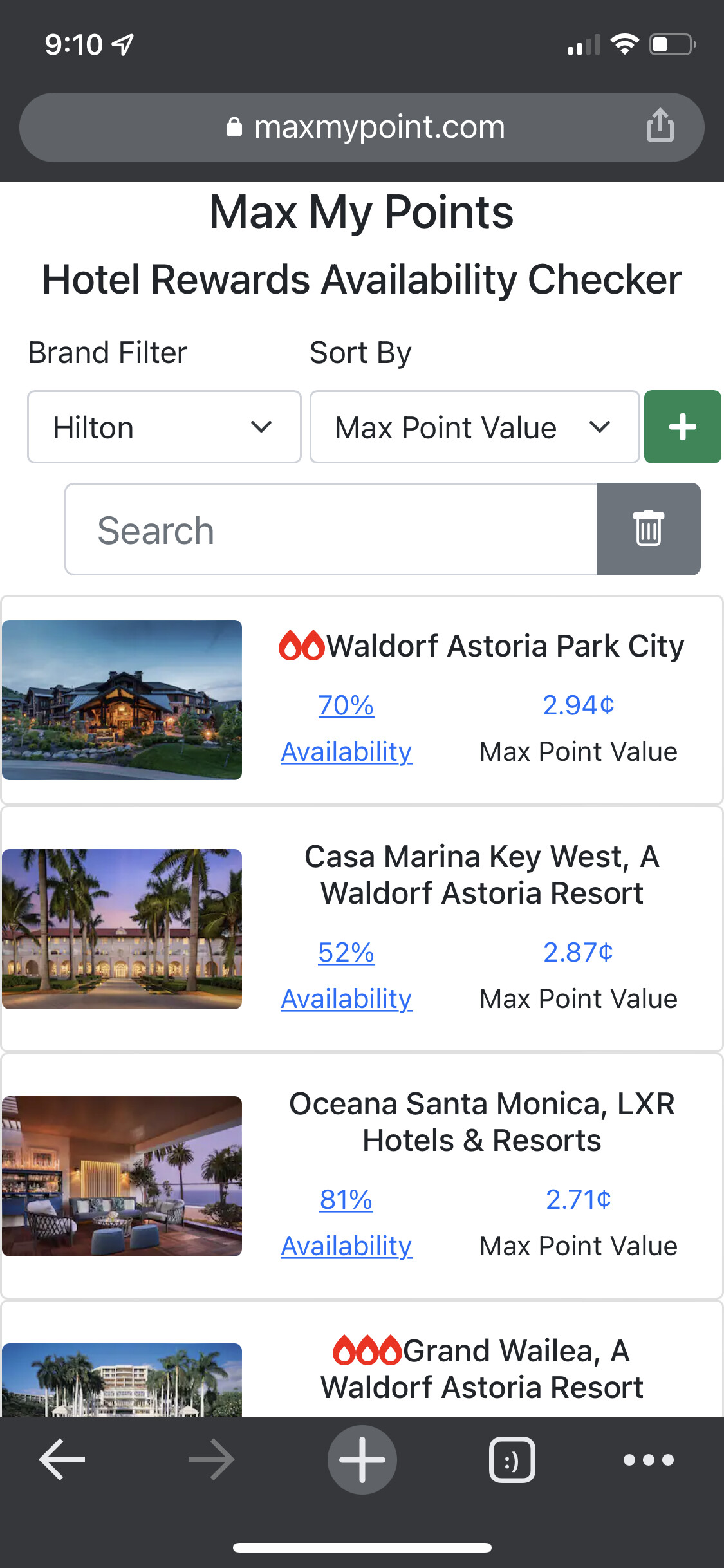Screen dimensions: 724x1568
Task: Open the 2.71¢ max point value link
Action: click(578, 1200)
